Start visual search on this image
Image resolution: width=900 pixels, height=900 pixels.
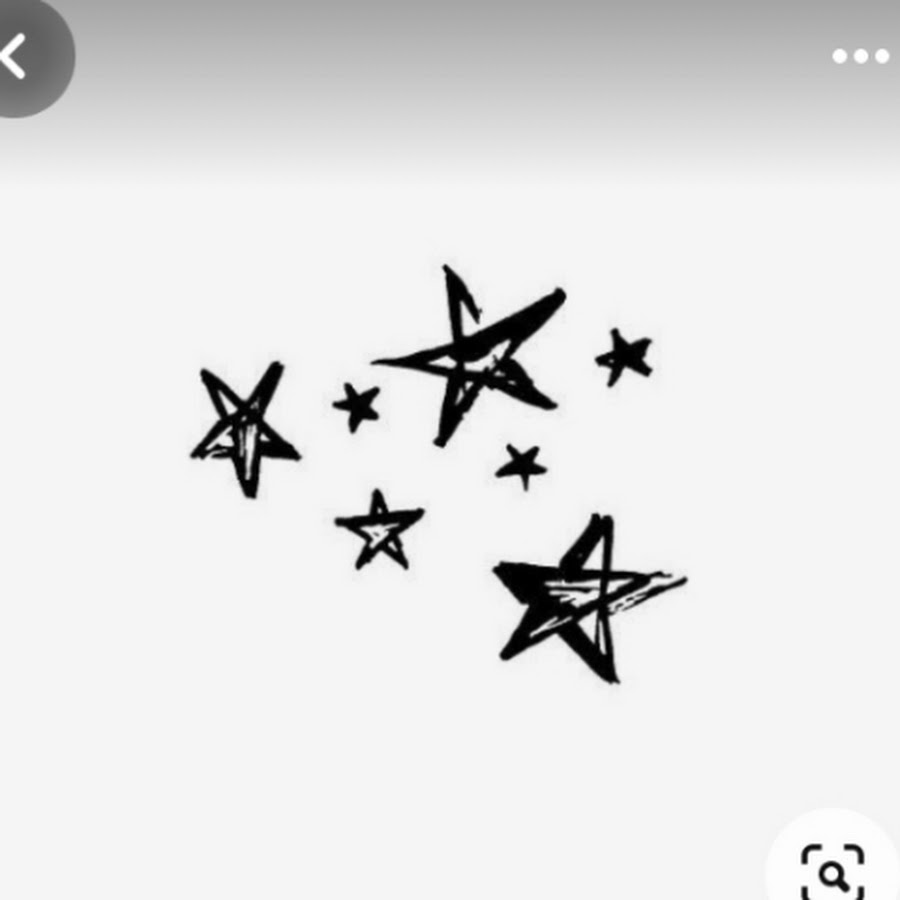pos(834,870)
